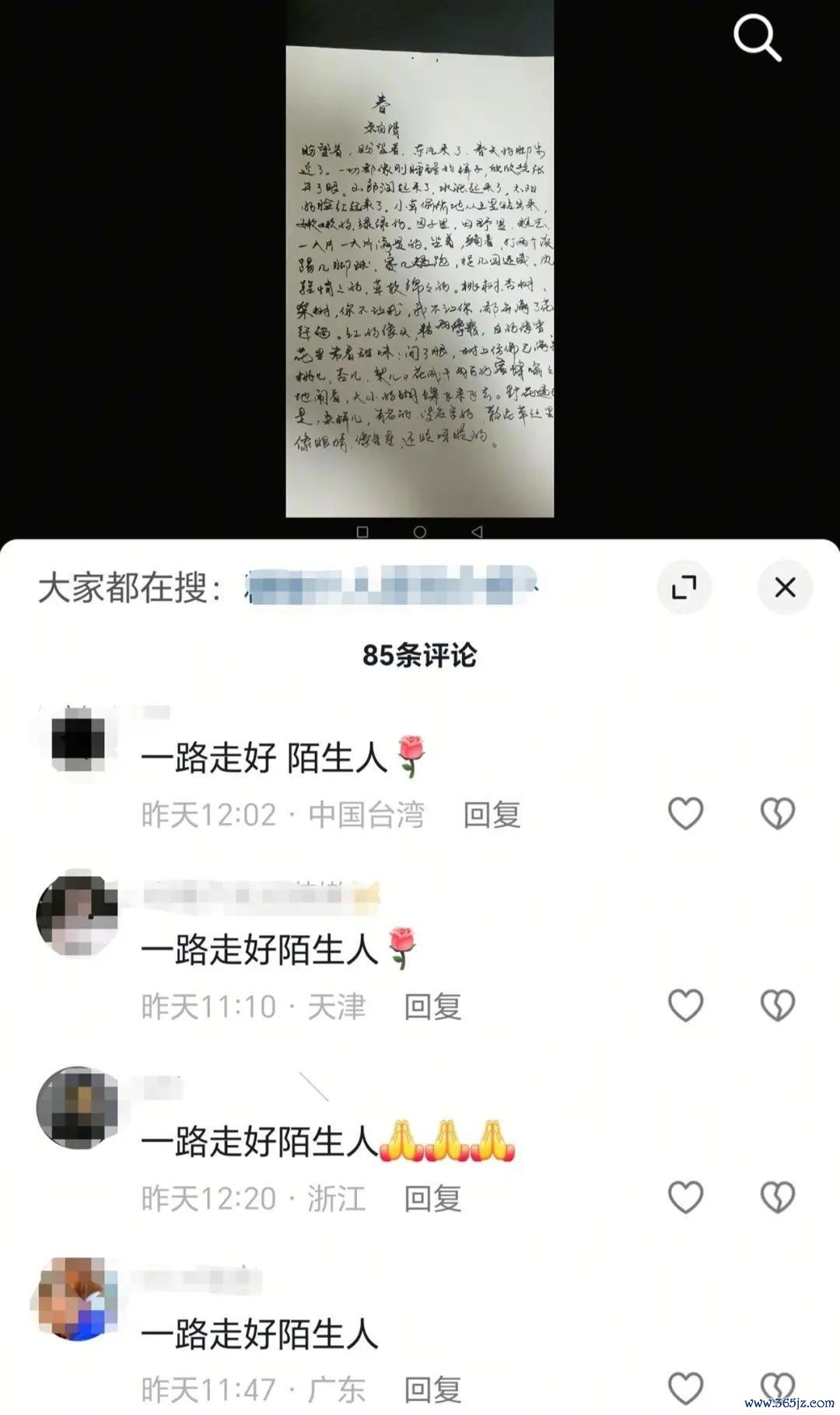Tap the blurred trending search suggestion

[x=391, y=587]
